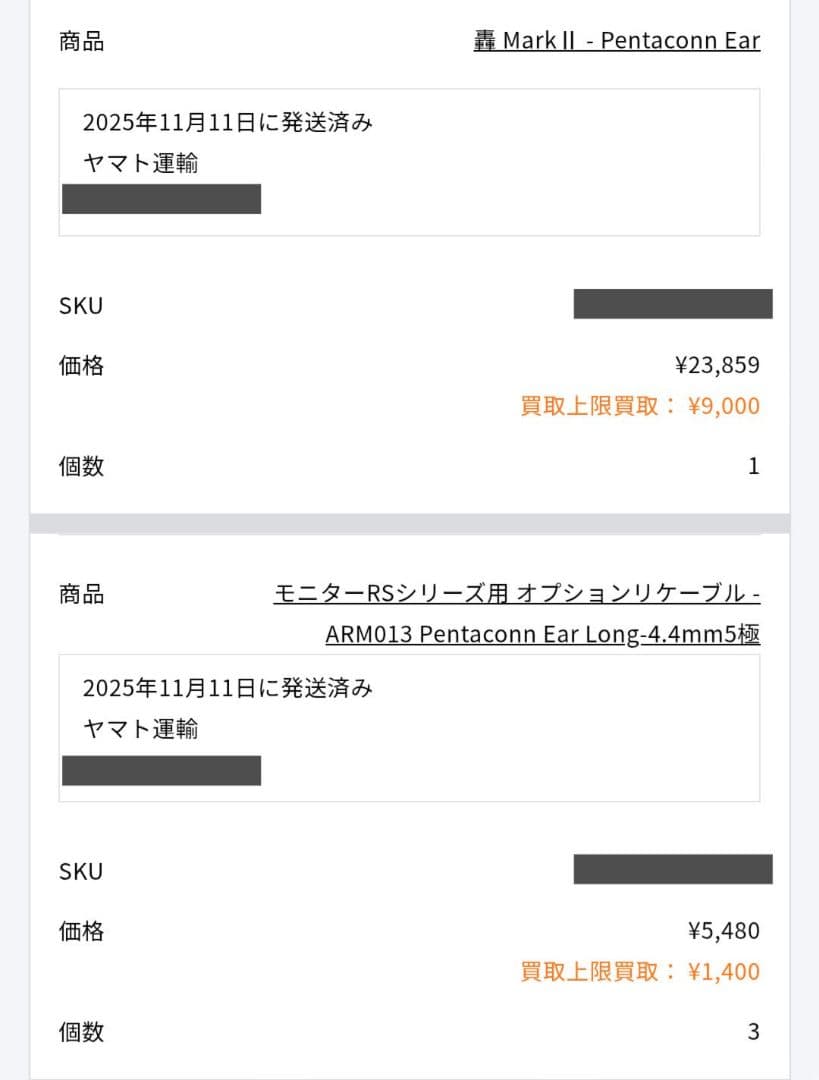Open the 轟 MarkⅡ - Pentaconn Ear product link
Viewport: 819px width, 1080px height.
pyautogui.click(x=616, y=40)
